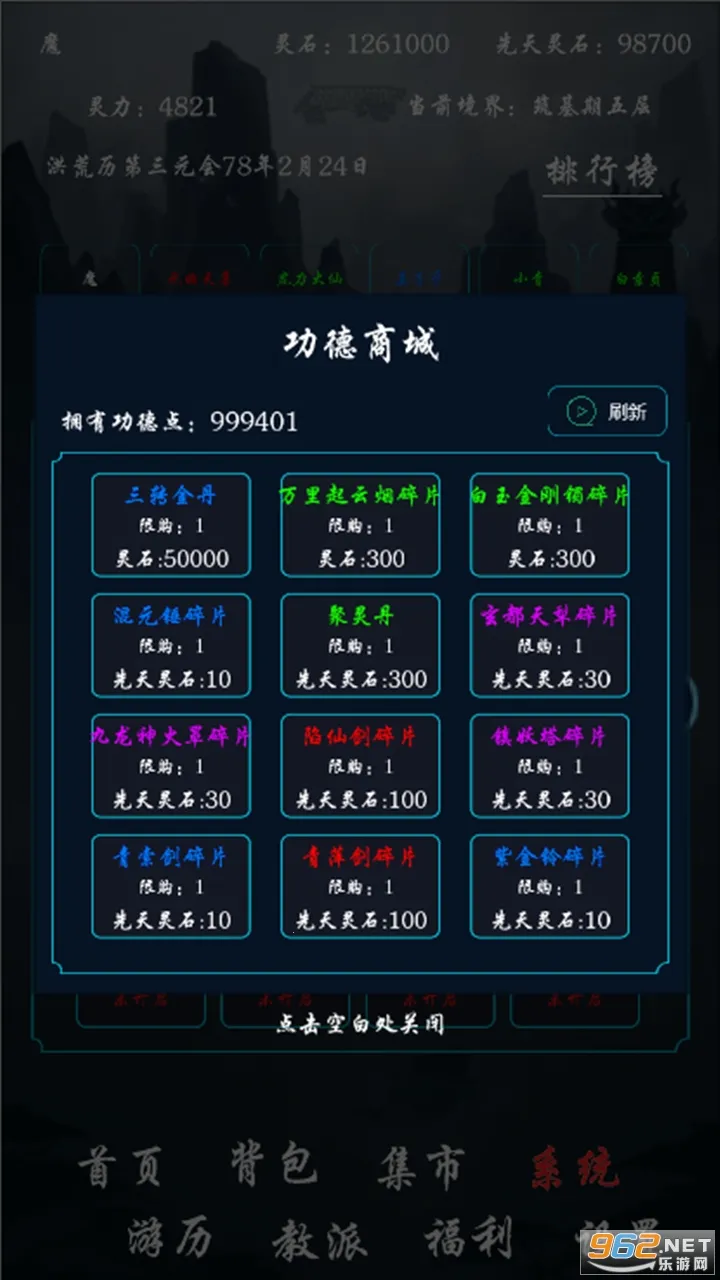Buy the 混元锤碎片 fragment
Screen dimensions: 720x1280
click(170, 646)
